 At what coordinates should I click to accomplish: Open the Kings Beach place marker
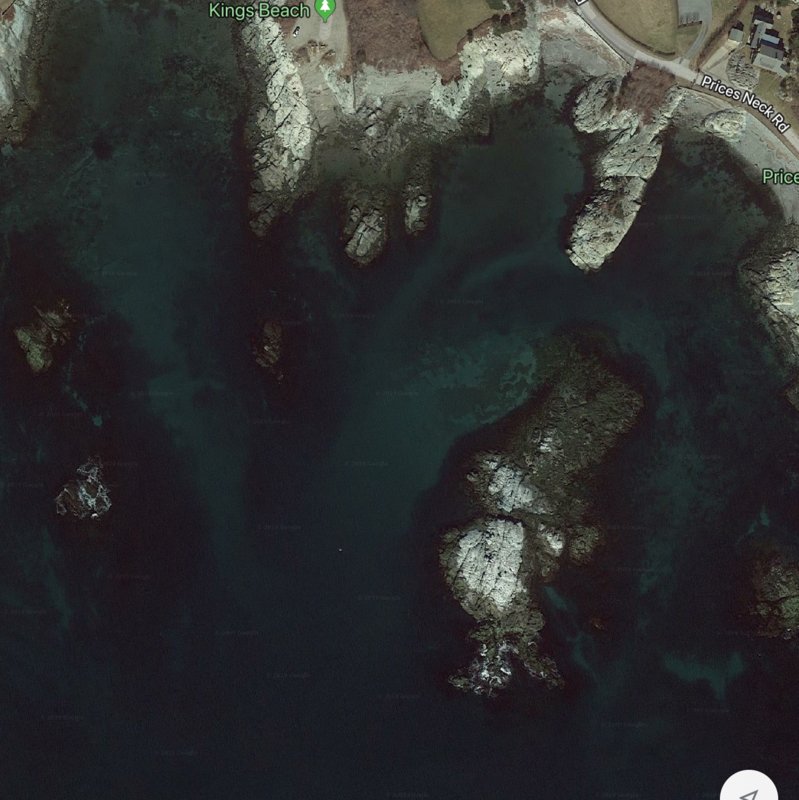click(324, 9)
